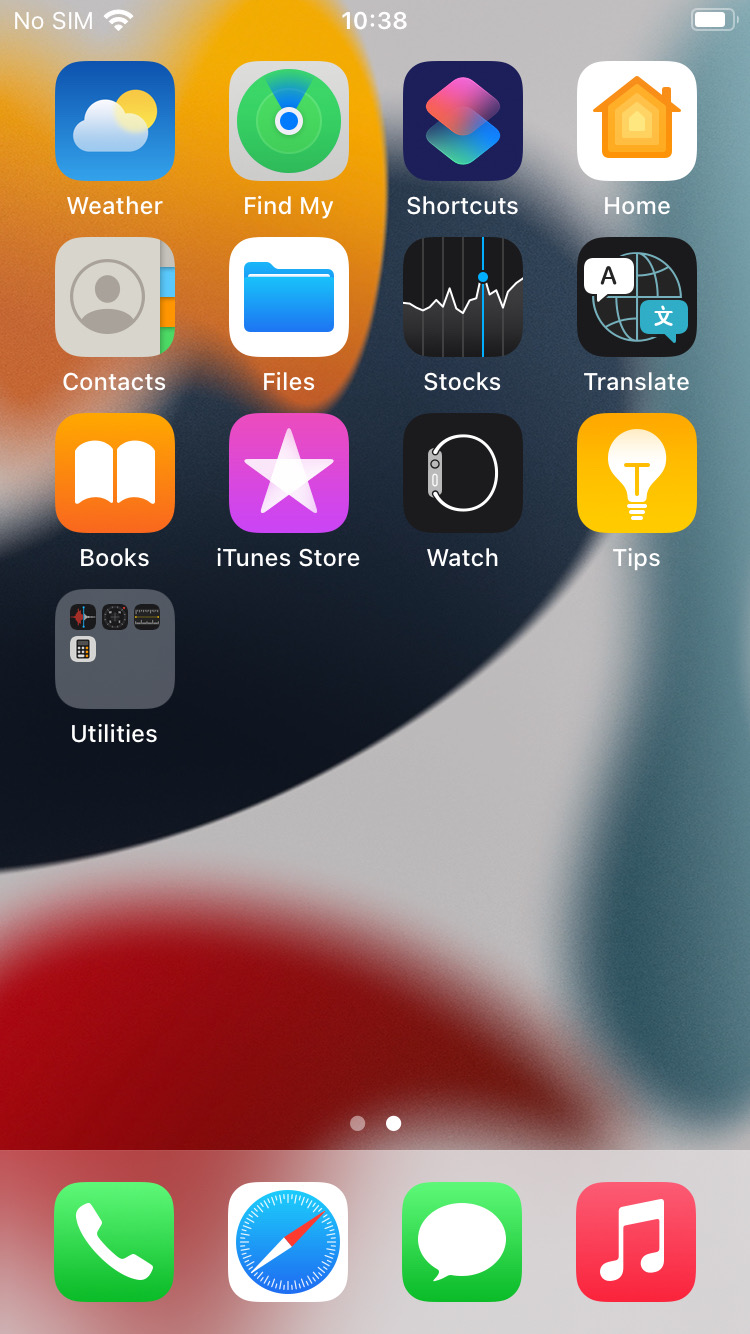Open the Contacts app

[x=115, y=297]
